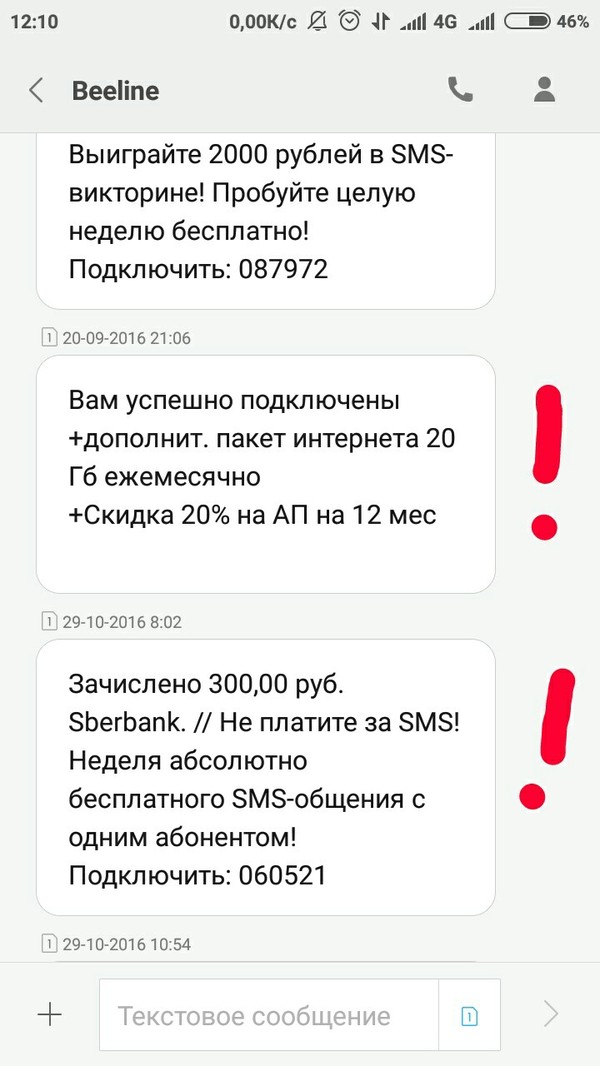Switch SIM card for sending
The width and height of the screenshot is (600, 1066).
pyautogui.click(x=469, y=1016)
